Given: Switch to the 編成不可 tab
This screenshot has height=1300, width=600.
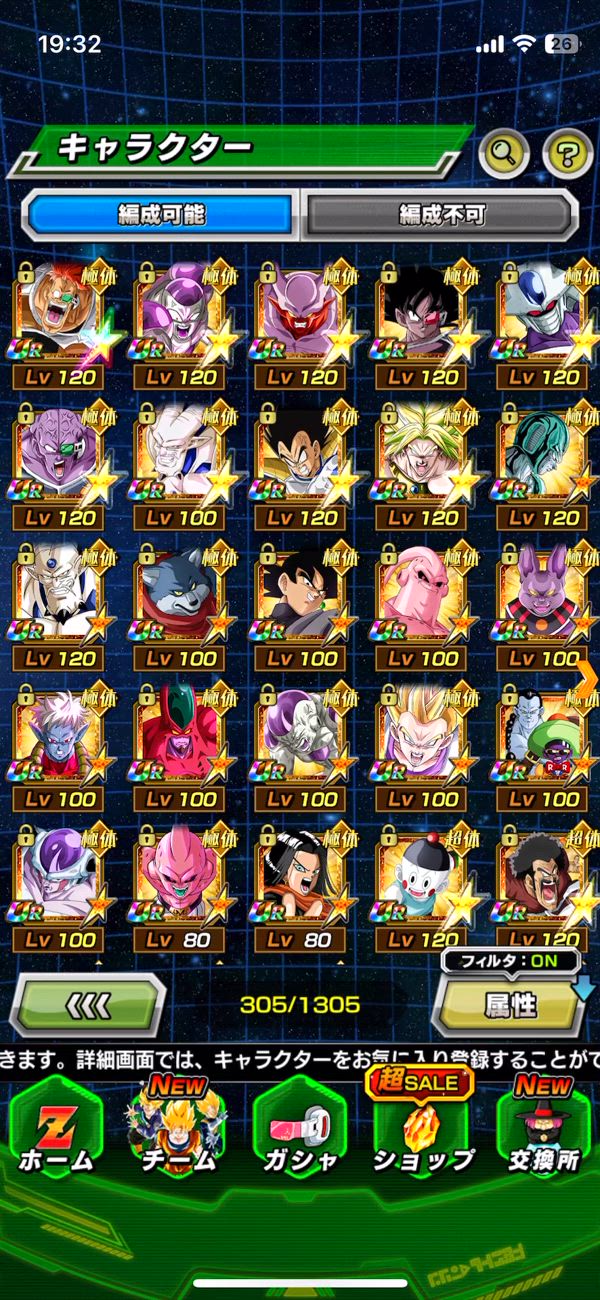Looking at the screenshot, I should pos(441,214).
